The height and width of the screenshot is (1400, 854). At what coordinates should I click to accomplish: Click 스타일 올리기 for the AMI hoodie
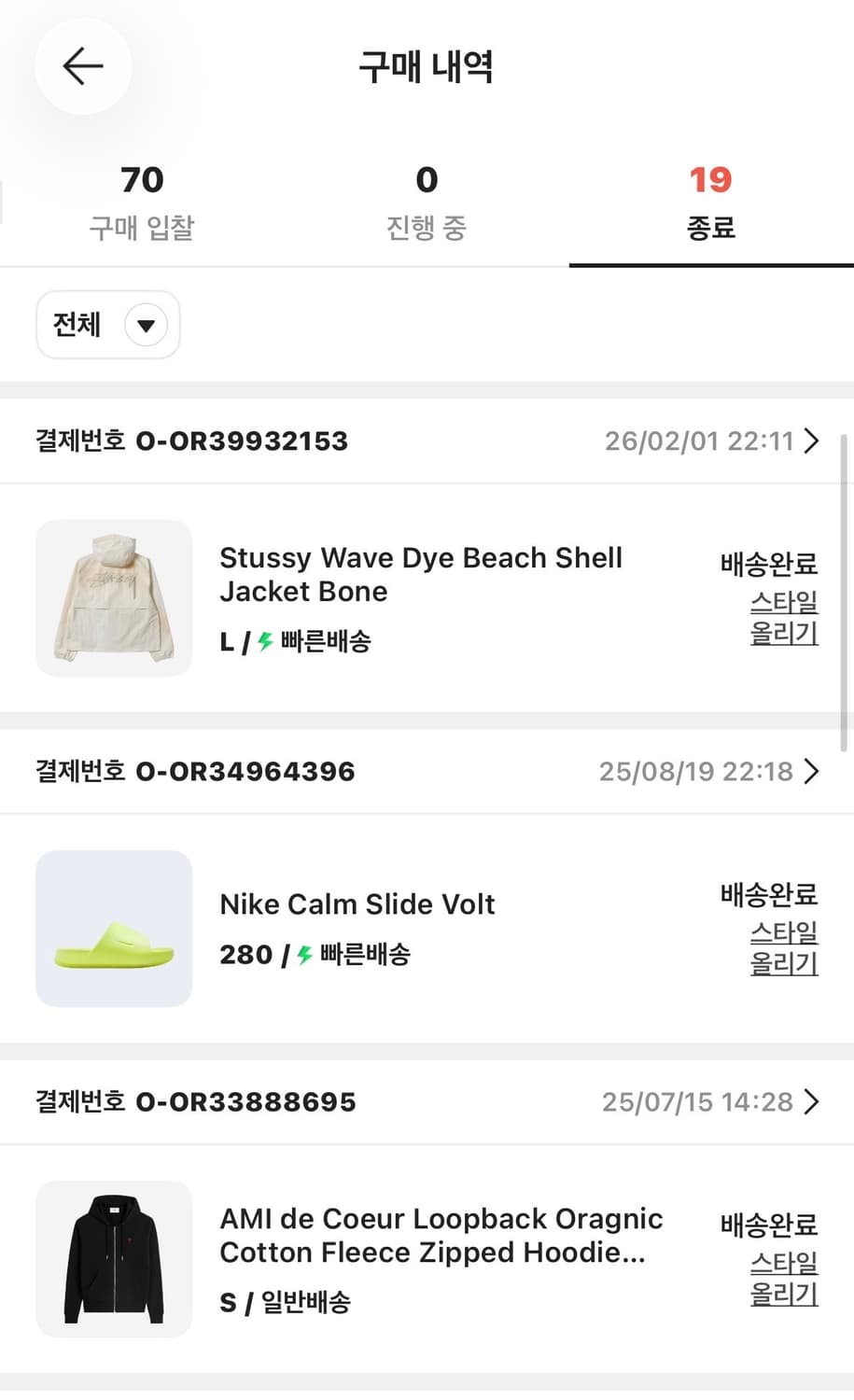pos(784,1279)
